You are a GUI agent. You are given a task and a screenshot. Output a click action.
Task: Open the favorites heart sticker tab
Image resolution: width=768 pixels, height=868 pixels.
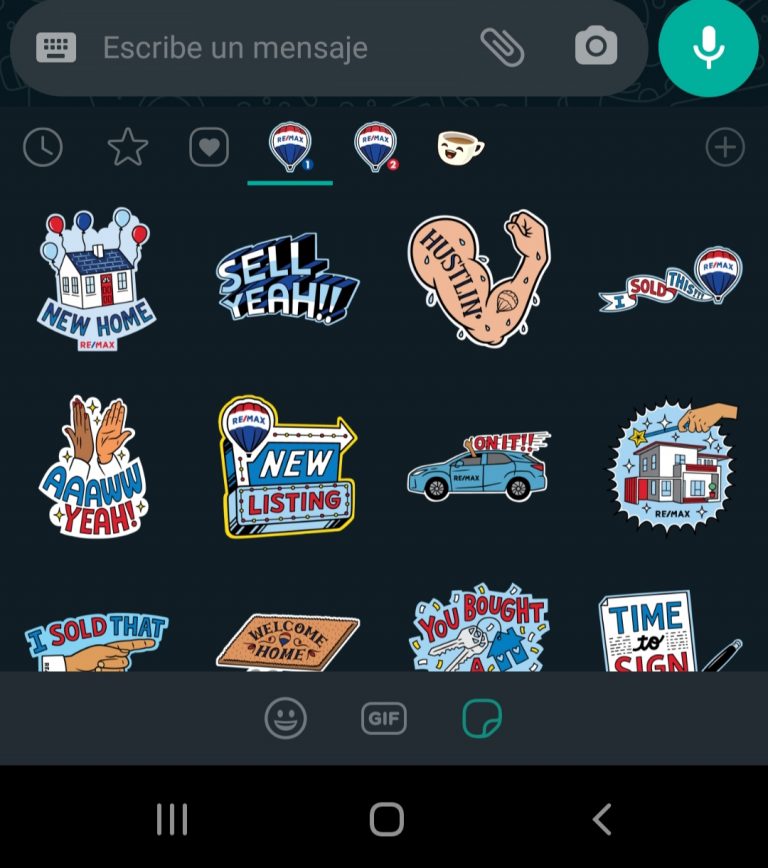210,146
